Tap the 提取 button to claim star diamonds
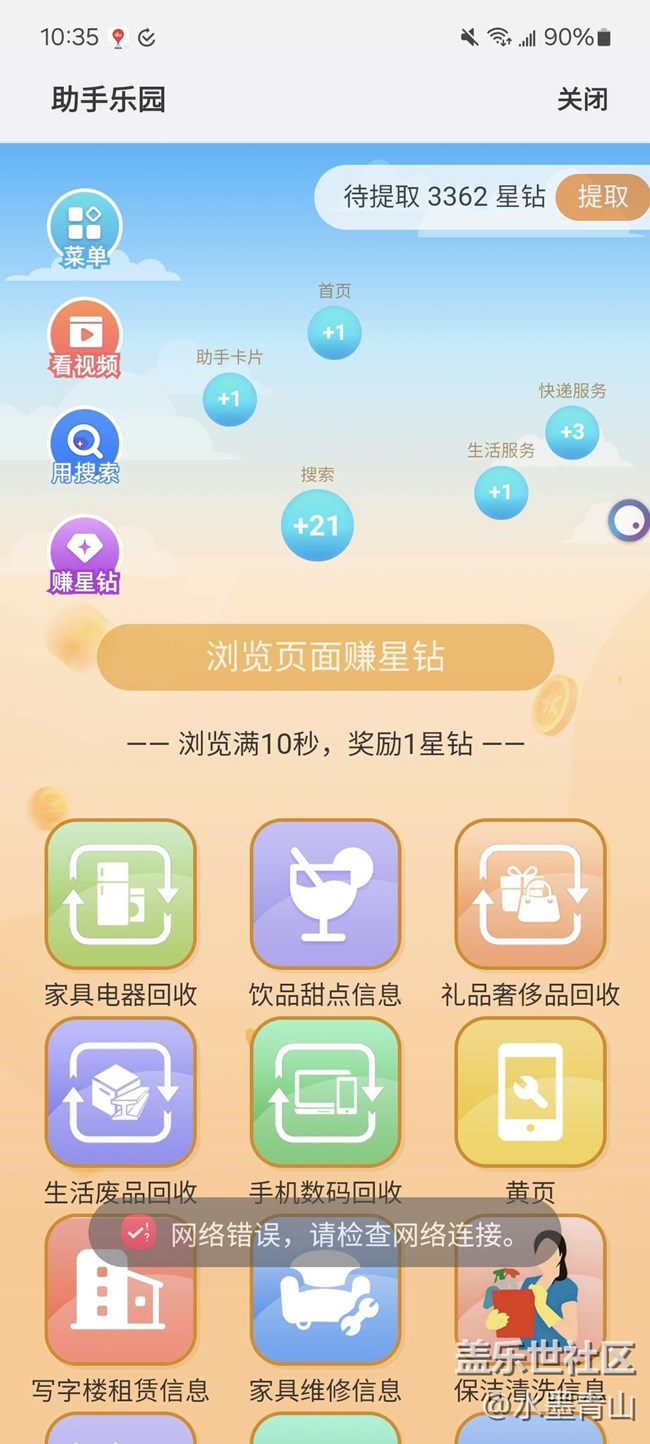 click(602, 197)
